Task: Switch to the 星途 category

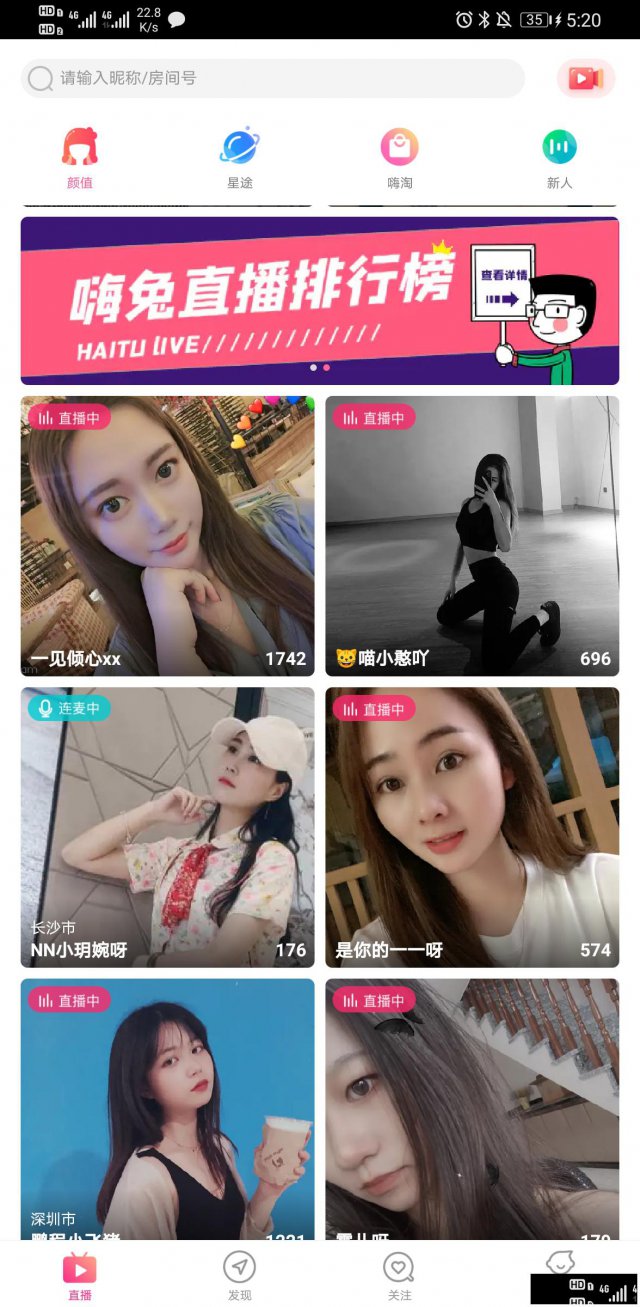Action: point(240,158)
